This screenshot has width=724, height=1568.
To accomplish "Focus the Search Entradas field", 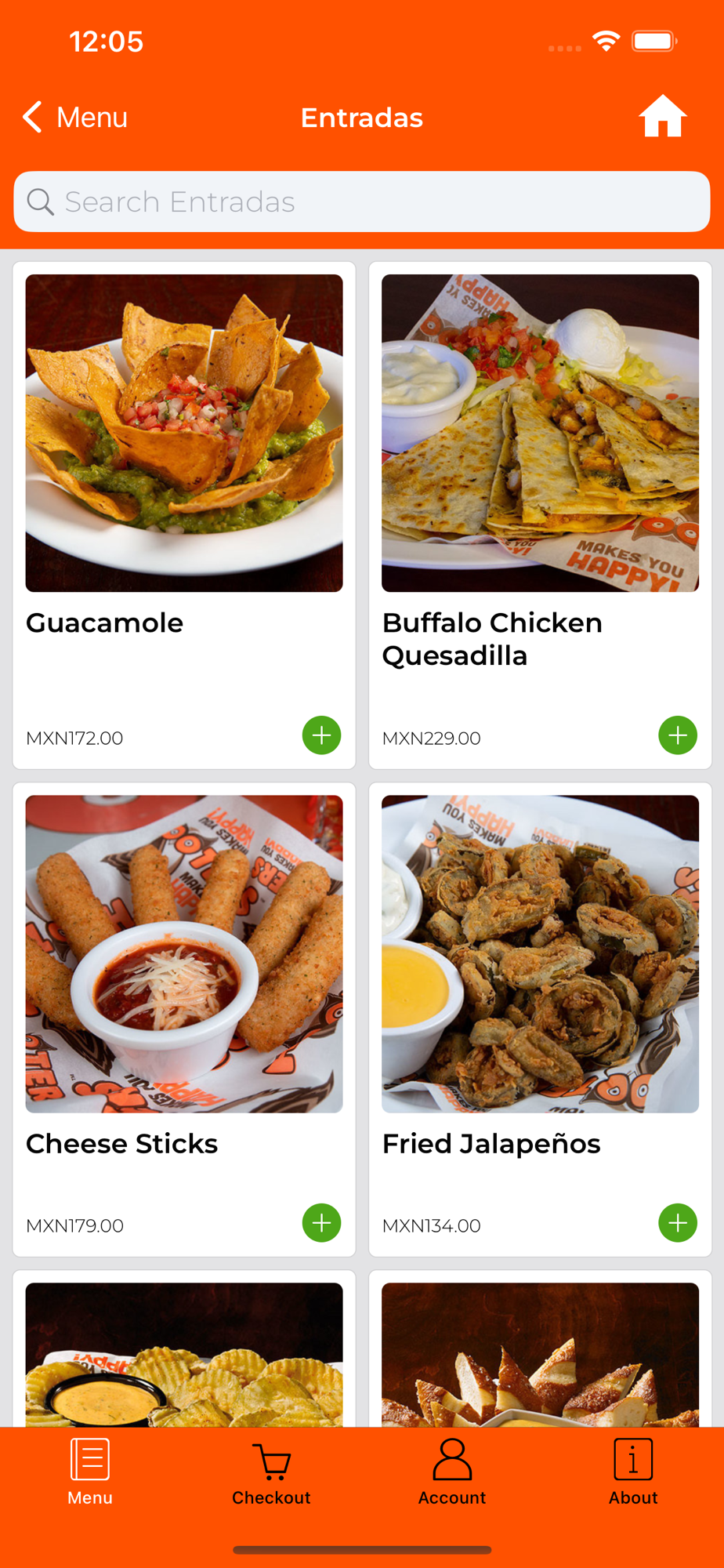I will tap(362, 201).
